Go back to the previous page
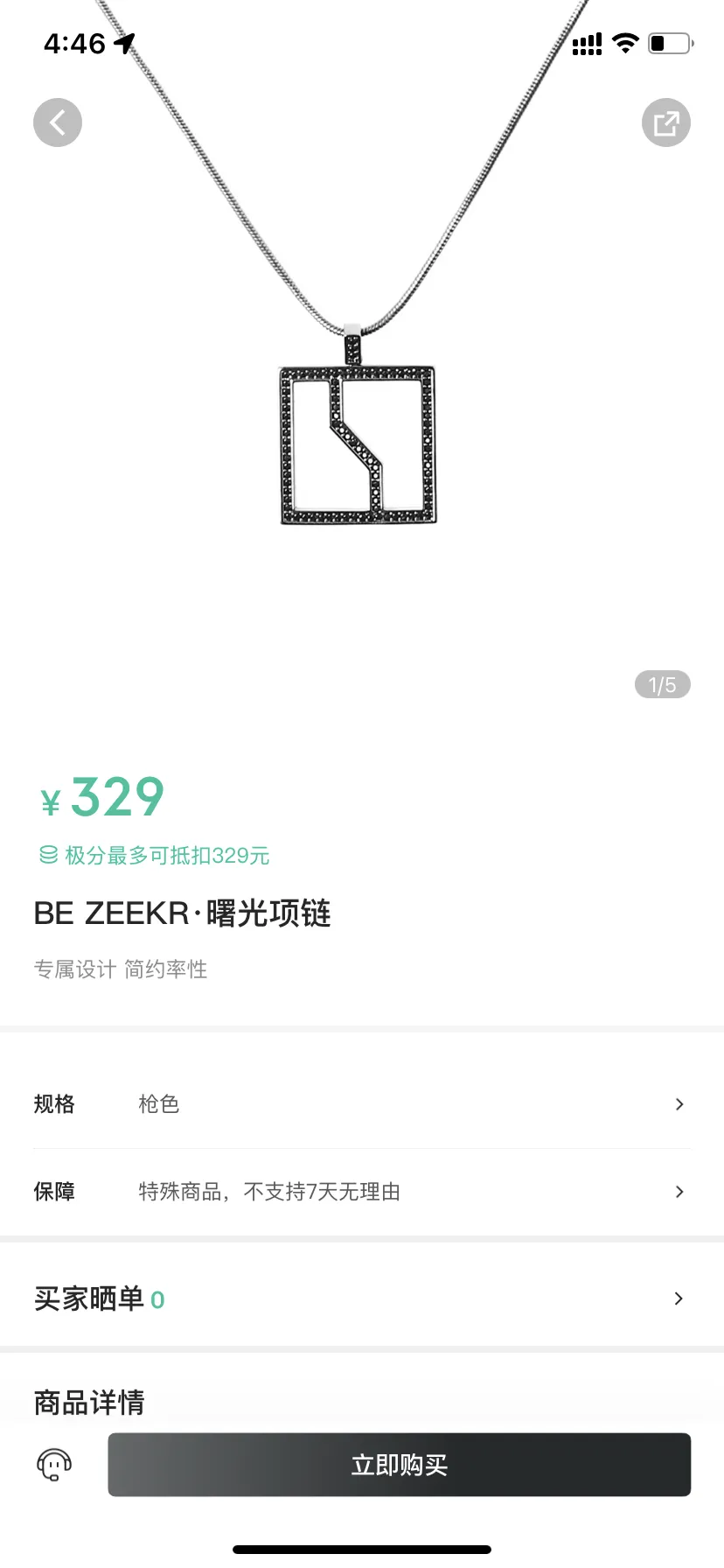724x1568 pixels. (58, 122)
